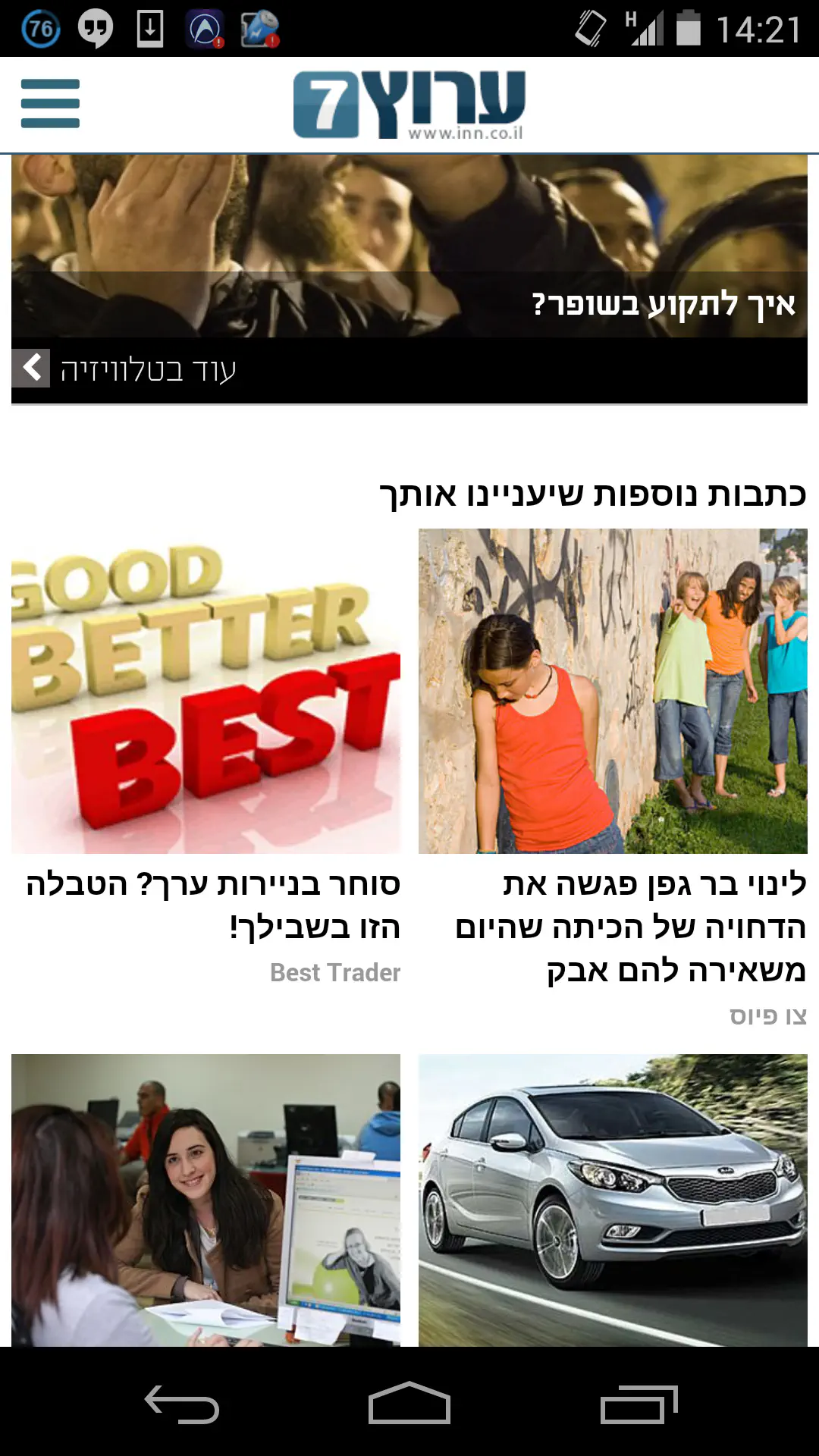Image resolution: width=819 pixels, height=1456 pixels.
Task: Open the article with smiling office woman
Action: click(206, 1198)
